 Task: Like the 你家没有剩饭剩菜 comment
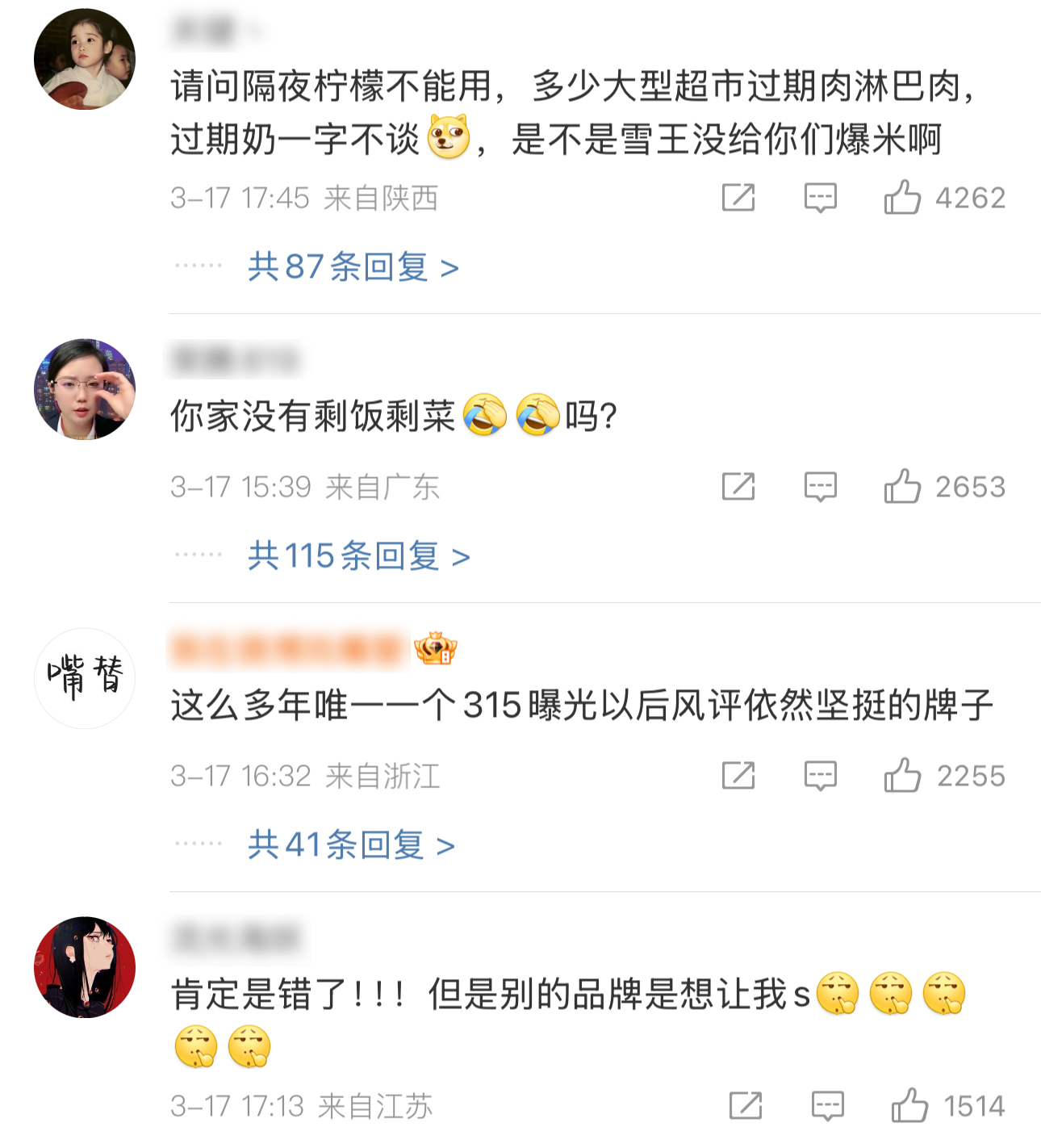click(x=902, y=486)
